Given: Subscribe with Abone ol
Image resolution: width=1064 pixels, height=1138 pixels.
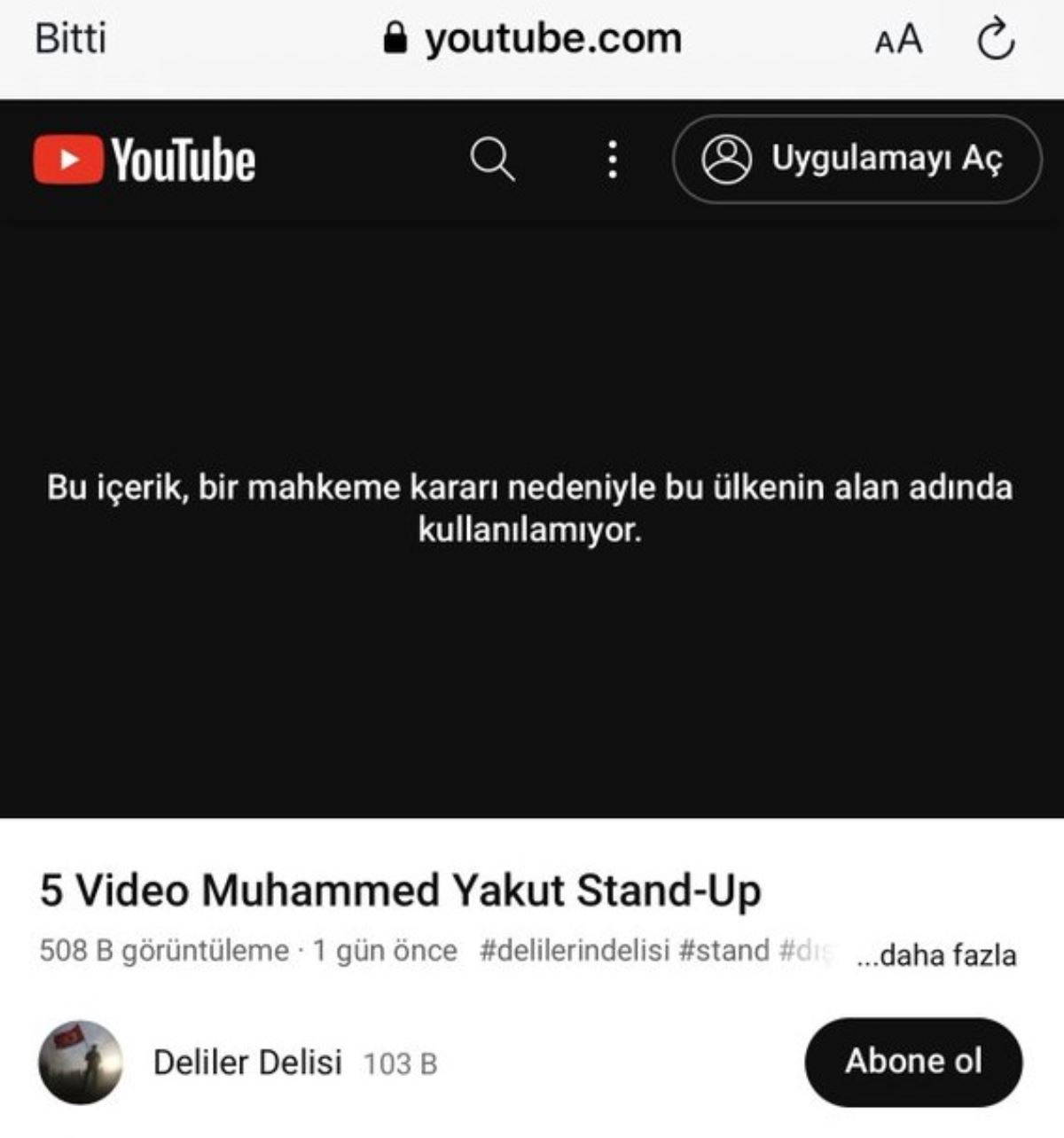Looking at the screenshot, I should [x=912, y=1062].
